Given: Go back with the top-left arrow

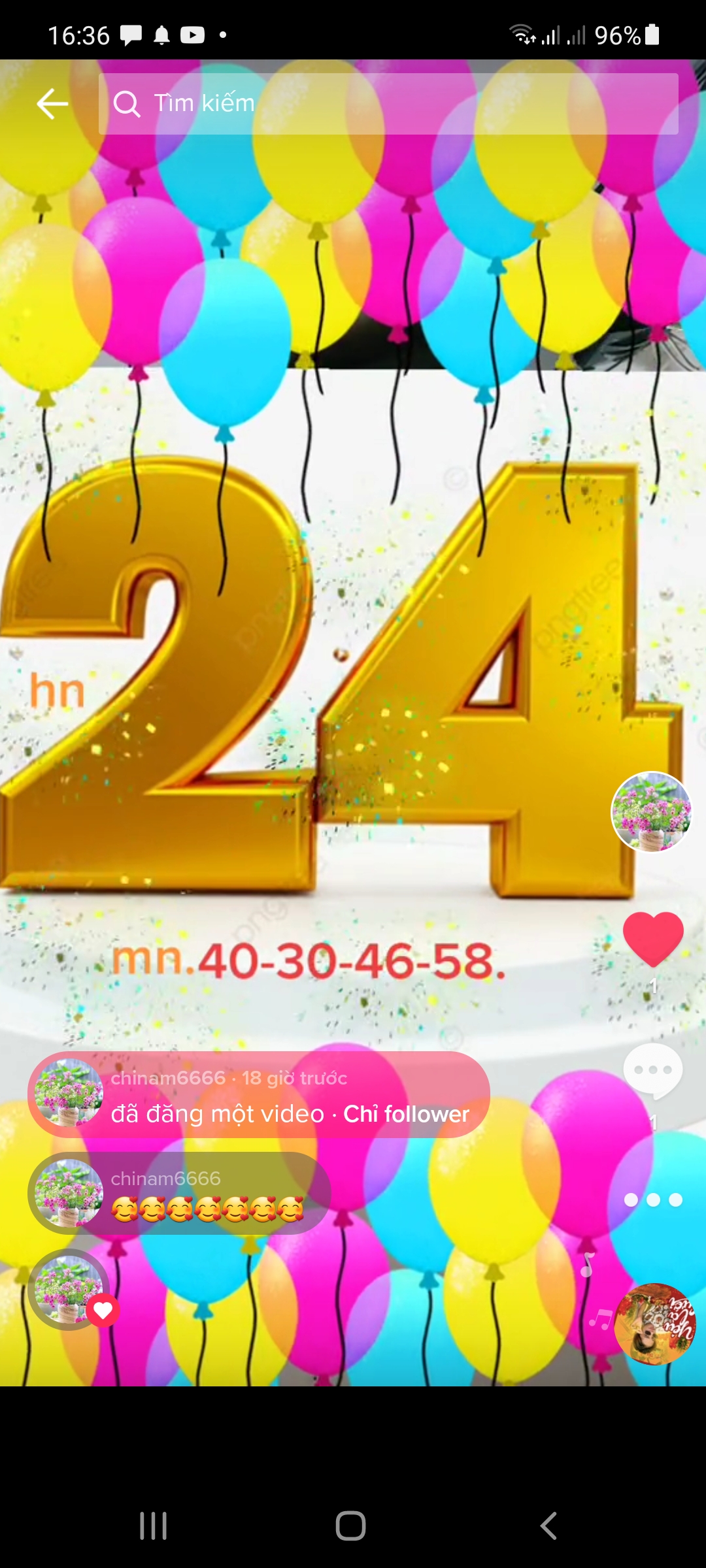Looking at the screenshot, I should click(52, 104).
